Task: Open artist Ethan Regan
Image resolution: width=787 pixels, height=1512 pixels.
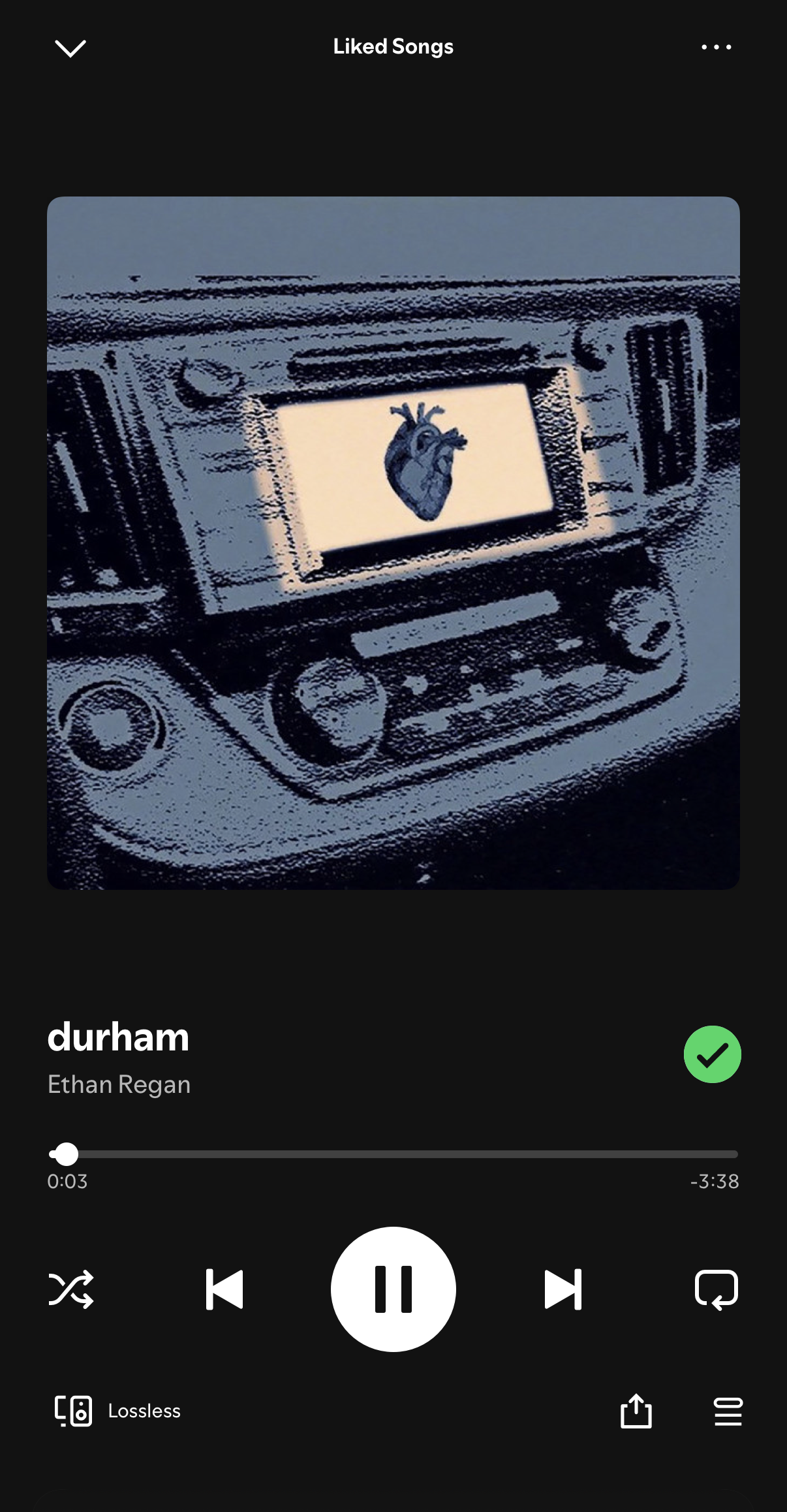Action: click(x=119, y=1084)
